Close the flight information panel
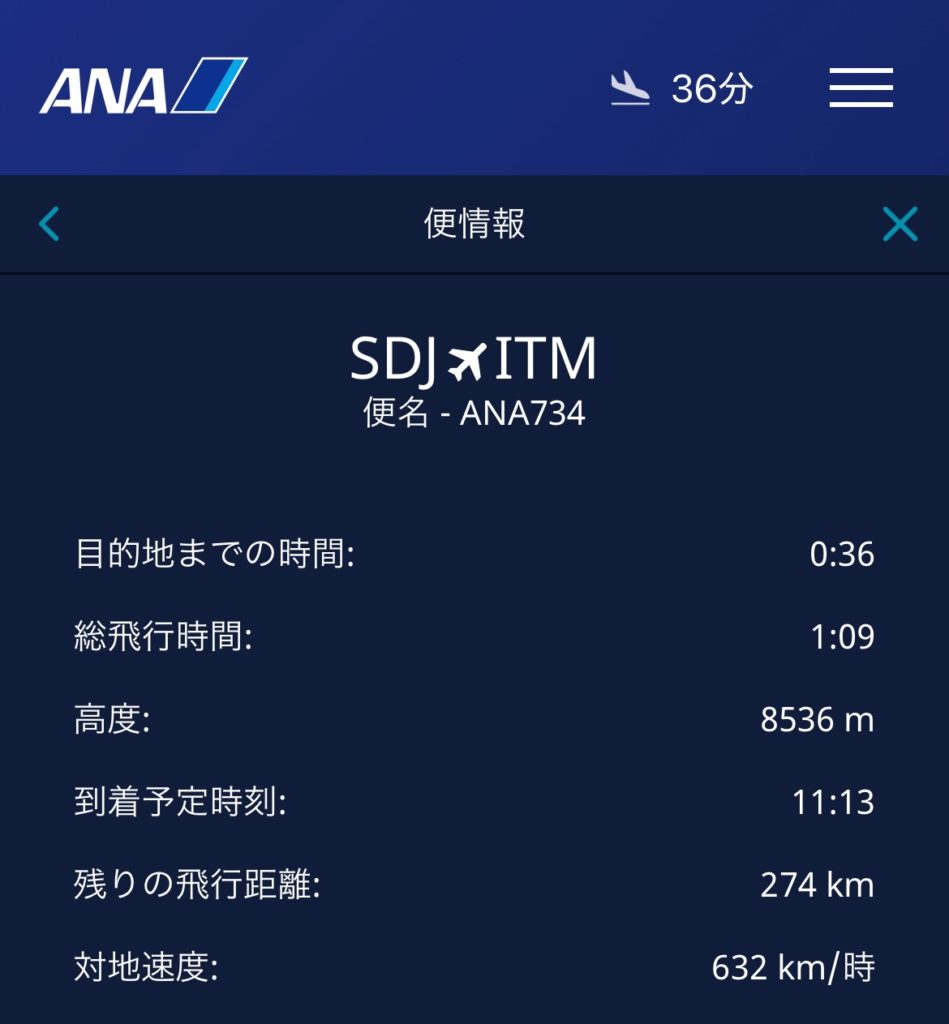The image size is (949, 1024). click(899, 224)
